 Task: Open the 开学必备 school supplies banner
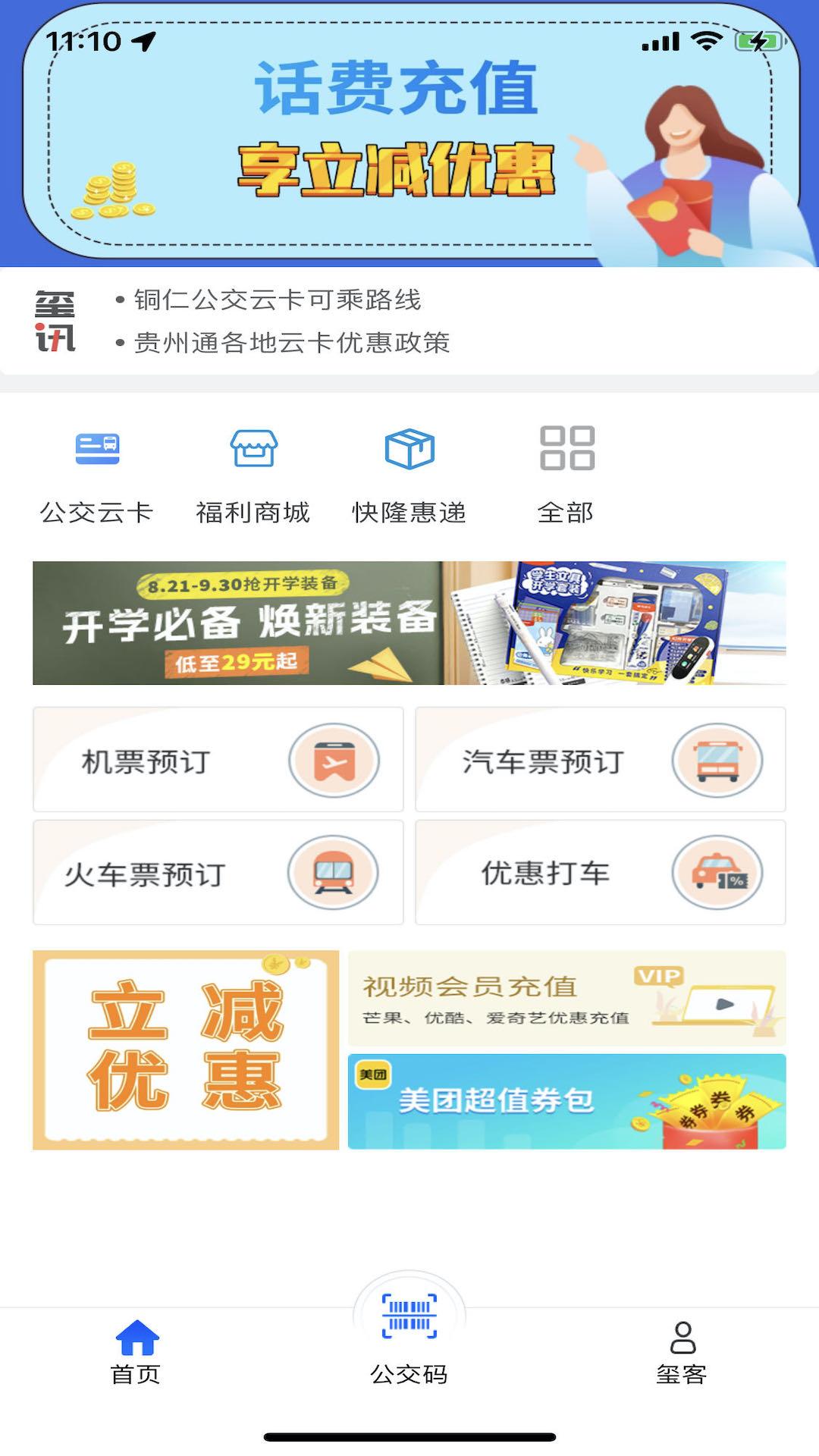(x=409, y=623)
